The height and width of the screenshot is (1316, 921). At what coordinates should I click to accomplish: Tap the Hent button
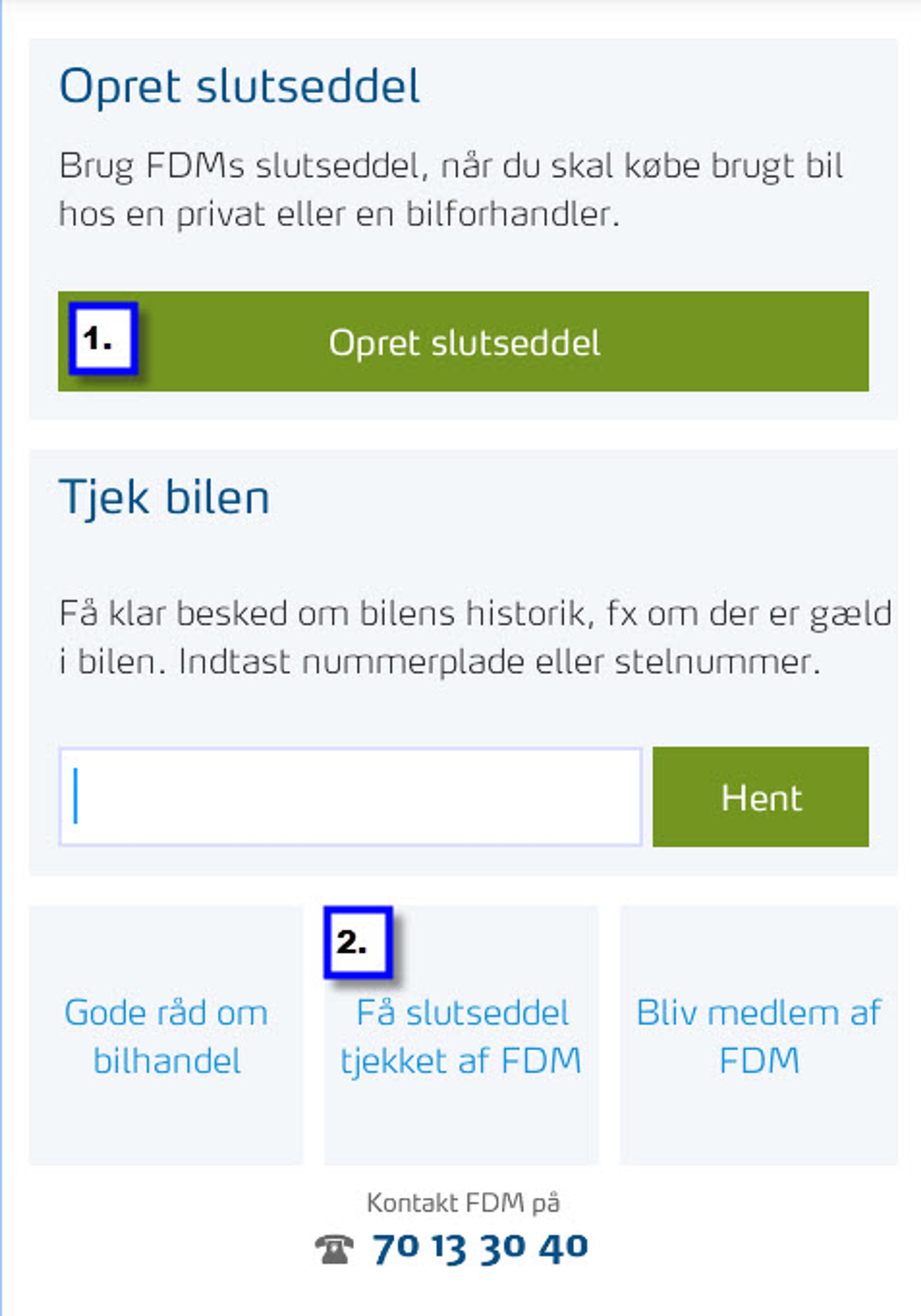[760, 797]
